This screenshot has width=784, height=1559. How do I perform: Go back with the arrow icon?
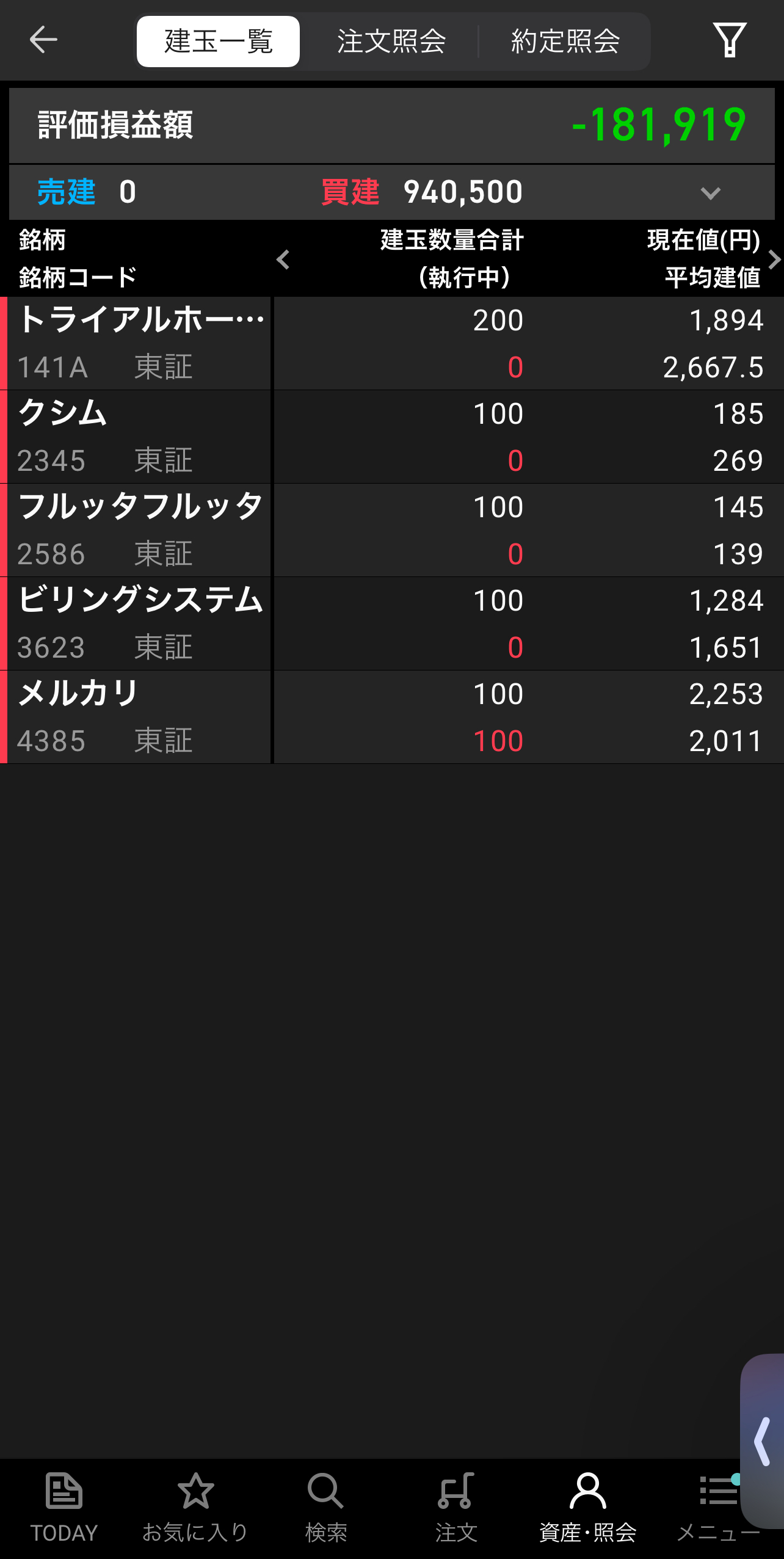43,40
